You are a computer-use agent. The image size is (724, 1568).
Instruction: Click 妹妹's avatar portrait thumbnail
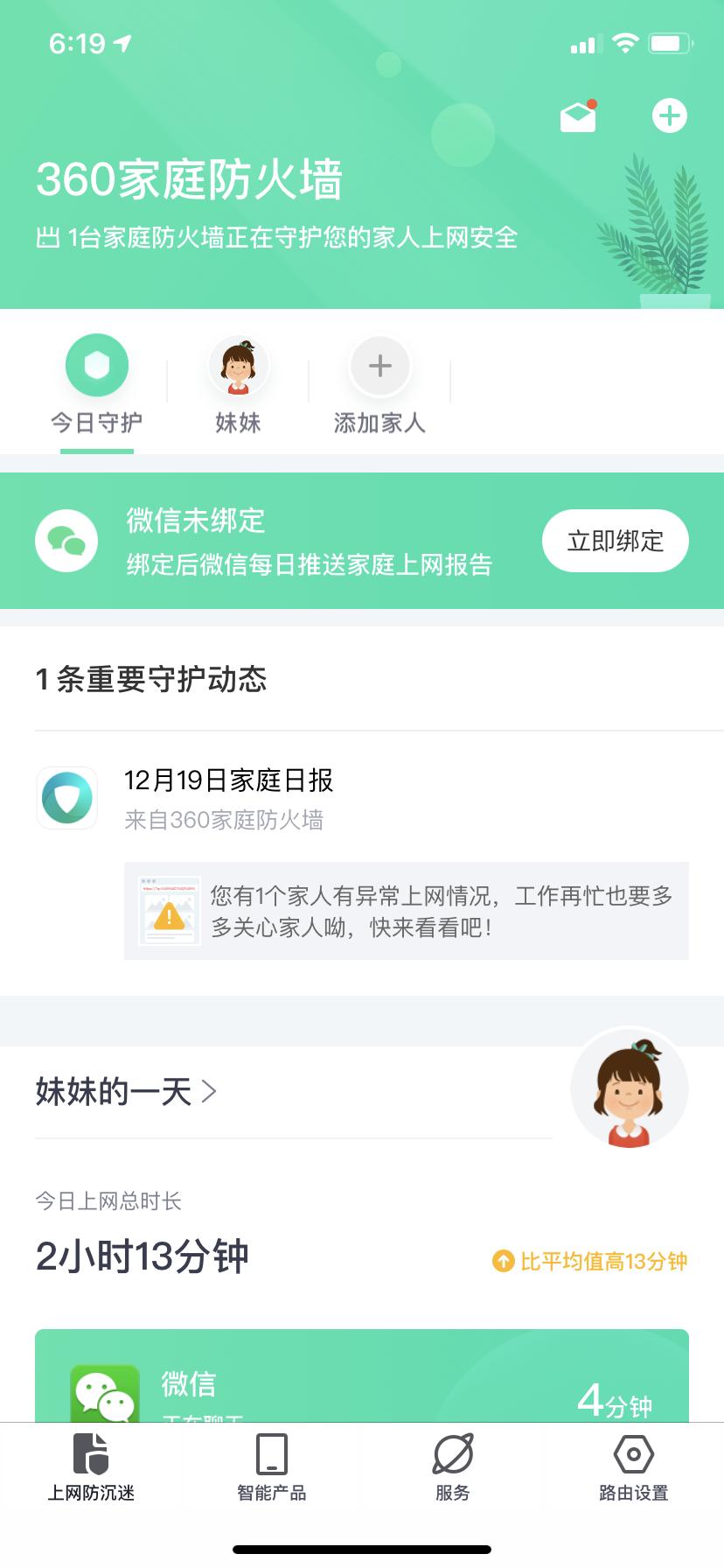(x=630, y=1088)
